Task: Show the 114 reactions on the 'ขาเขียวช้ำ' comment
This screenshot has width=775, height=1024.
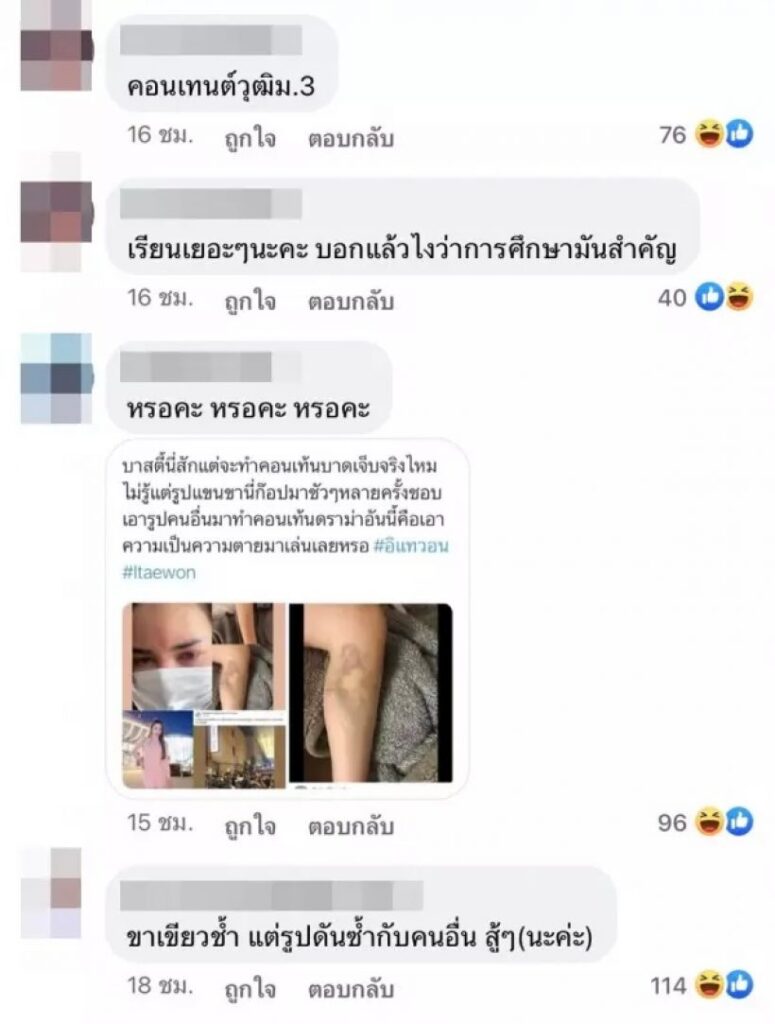Action: pyautogui.click(x=702, y=986)
